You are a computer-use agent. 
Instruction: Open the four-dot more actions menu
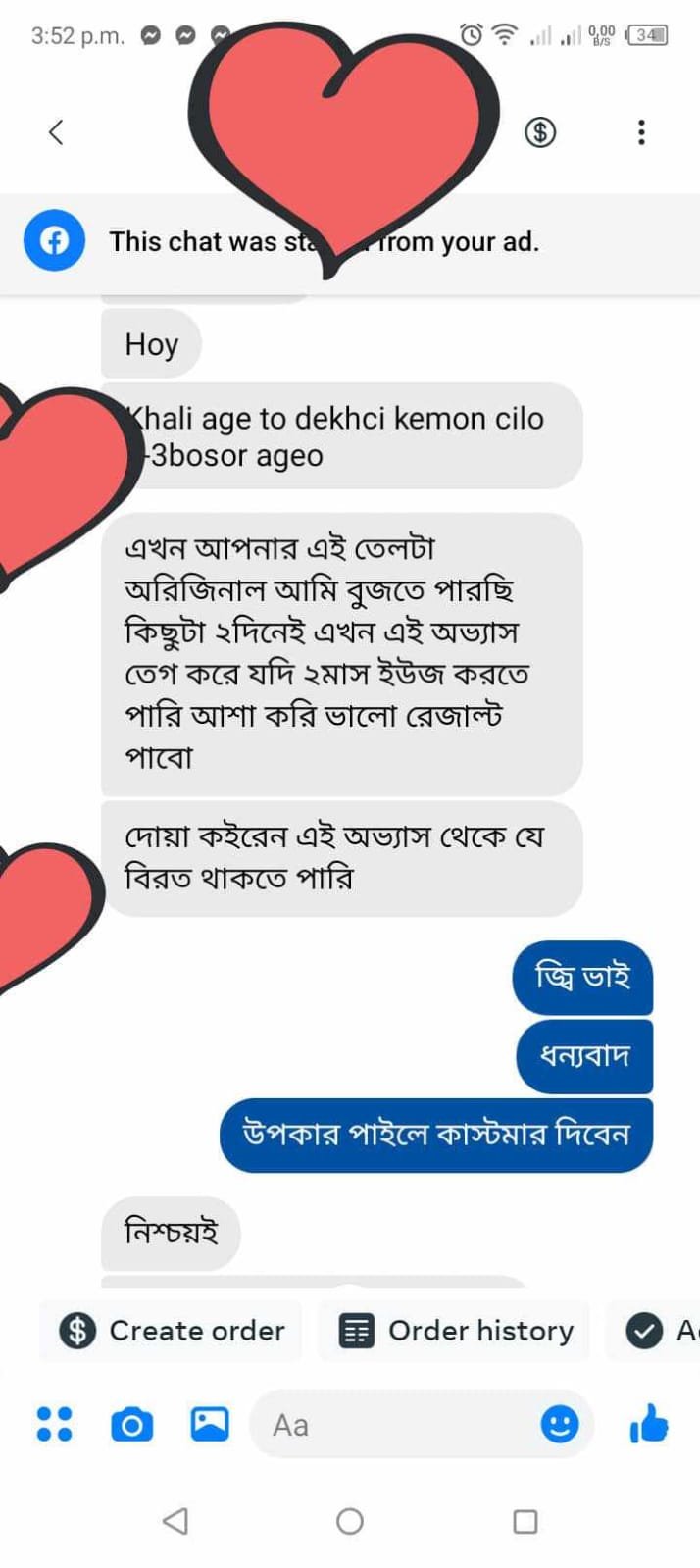tap(54, 1424)
